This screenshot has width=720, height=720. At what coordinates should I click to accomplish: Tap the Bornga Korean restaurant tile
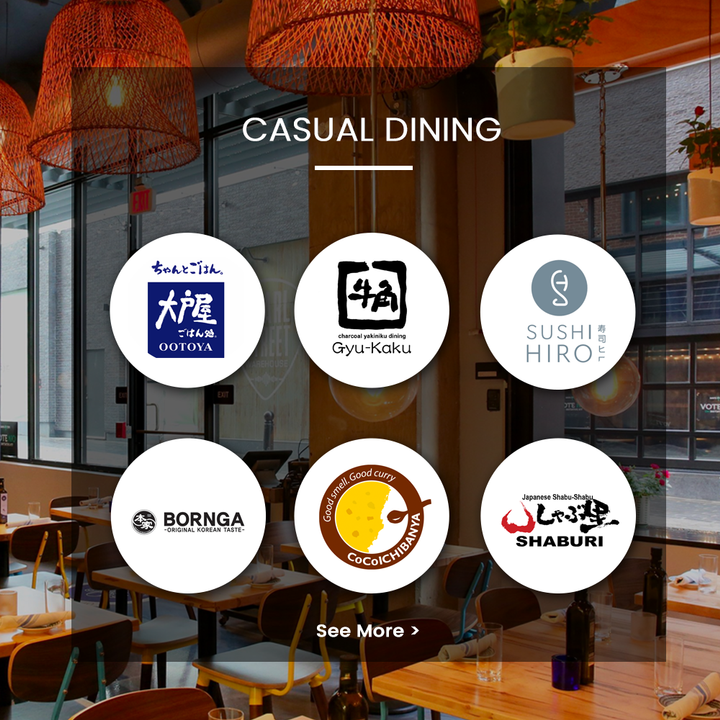pyautogui.click(x=187, y=516)
